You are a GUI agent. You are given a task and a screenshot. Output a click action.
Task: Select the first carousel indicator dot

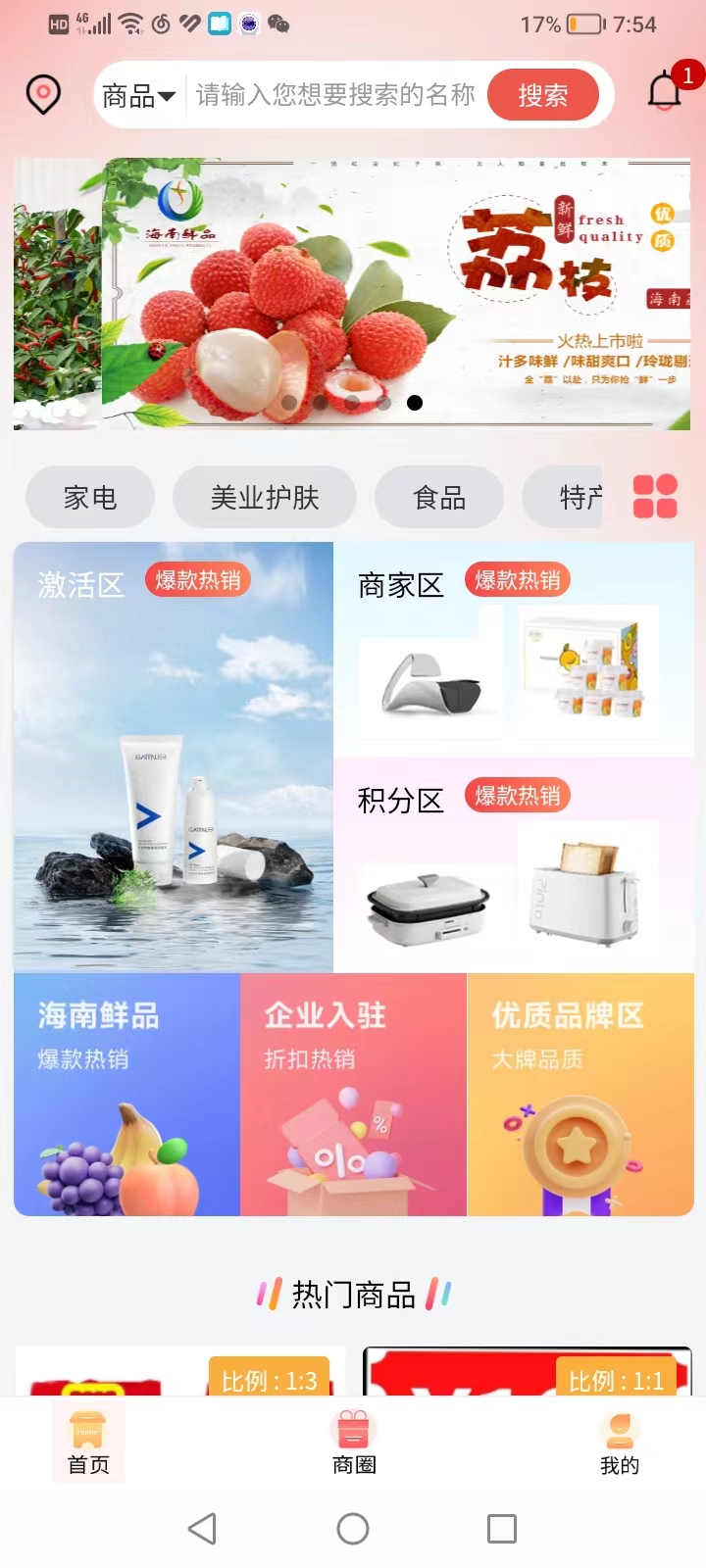[x=290, y=403]
